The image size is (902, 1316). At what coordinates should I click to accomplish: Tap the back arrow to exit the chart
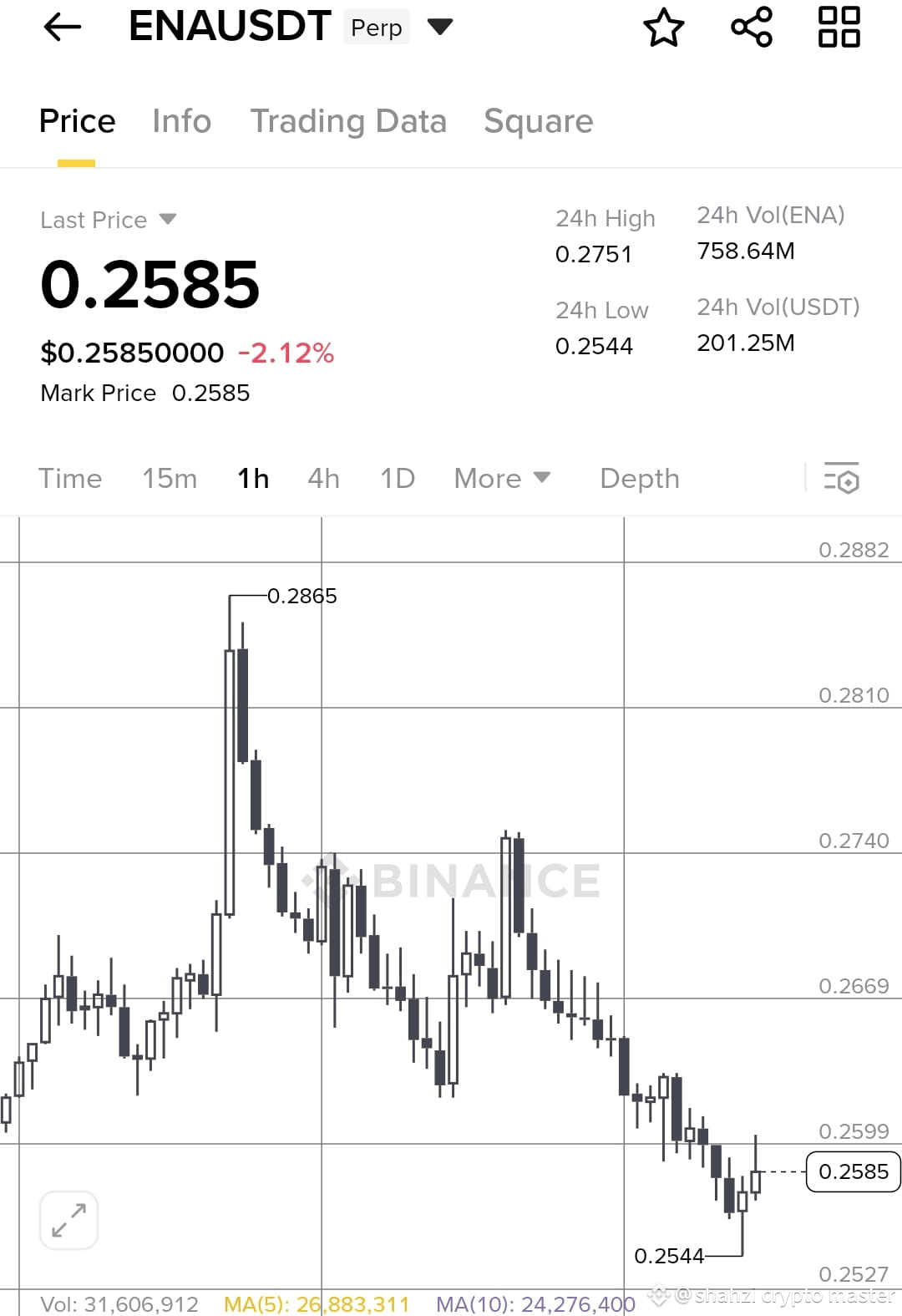coord(63,28)
